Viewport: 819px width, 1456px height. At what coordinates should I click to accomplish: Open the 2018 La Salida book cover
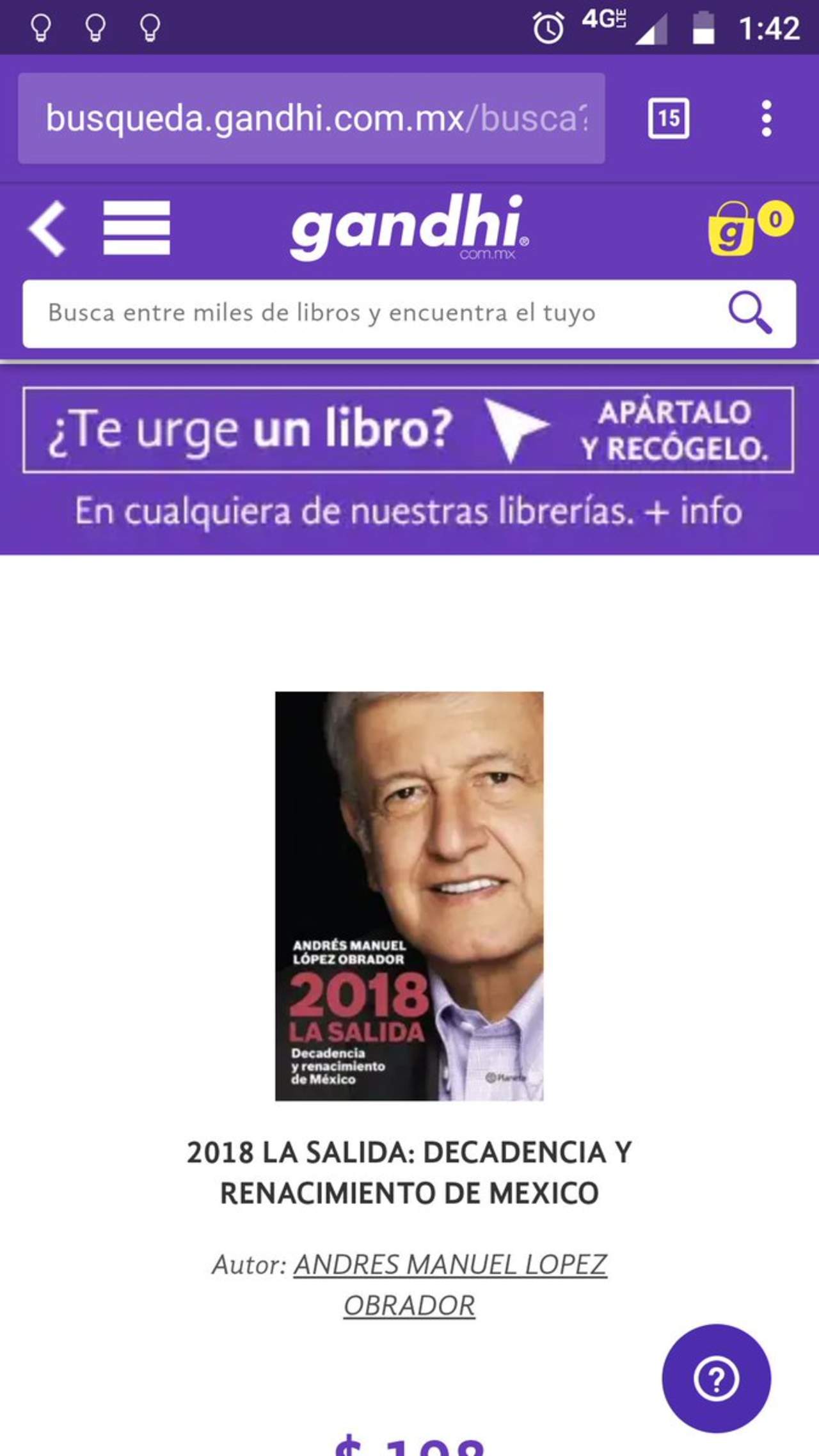pyautogui.click(x=409, y=896)
